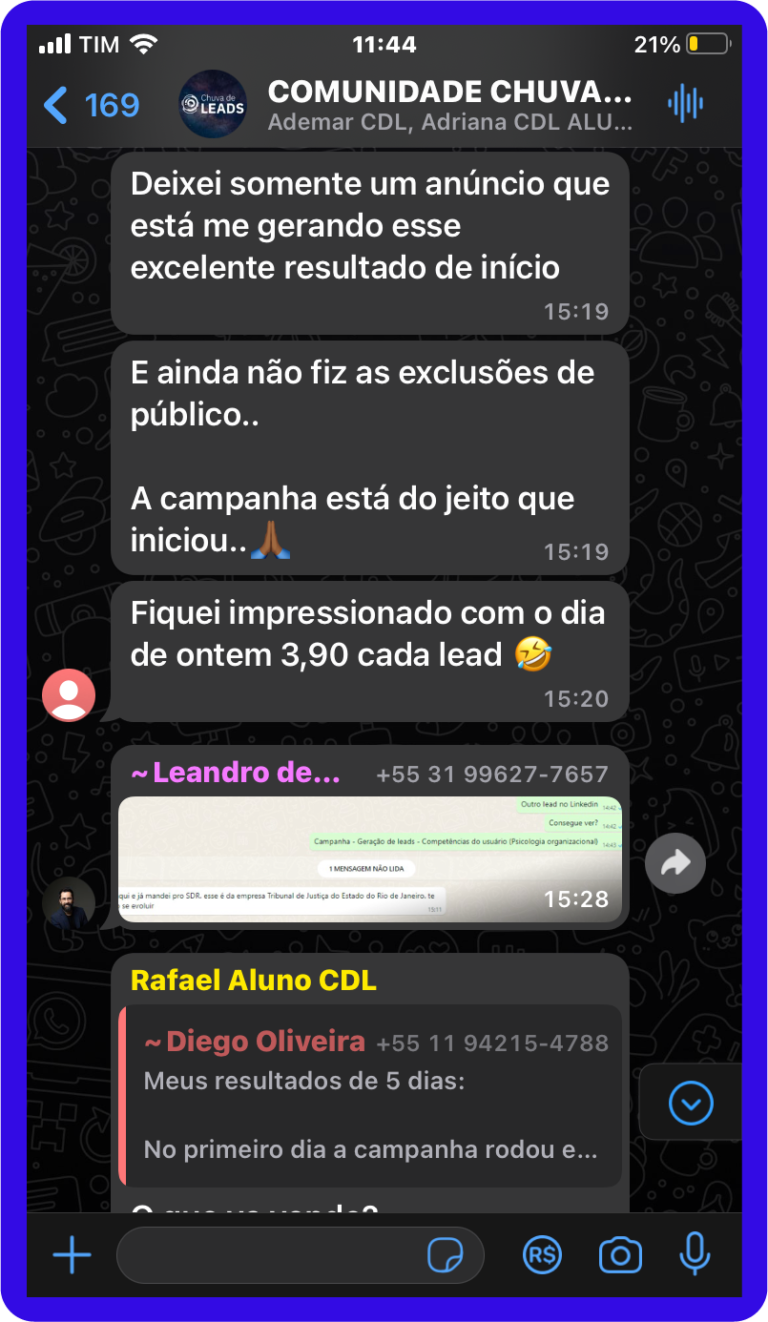
Task: Open the screenshot image sent by Leandro
Action: (x=370, y=859)
